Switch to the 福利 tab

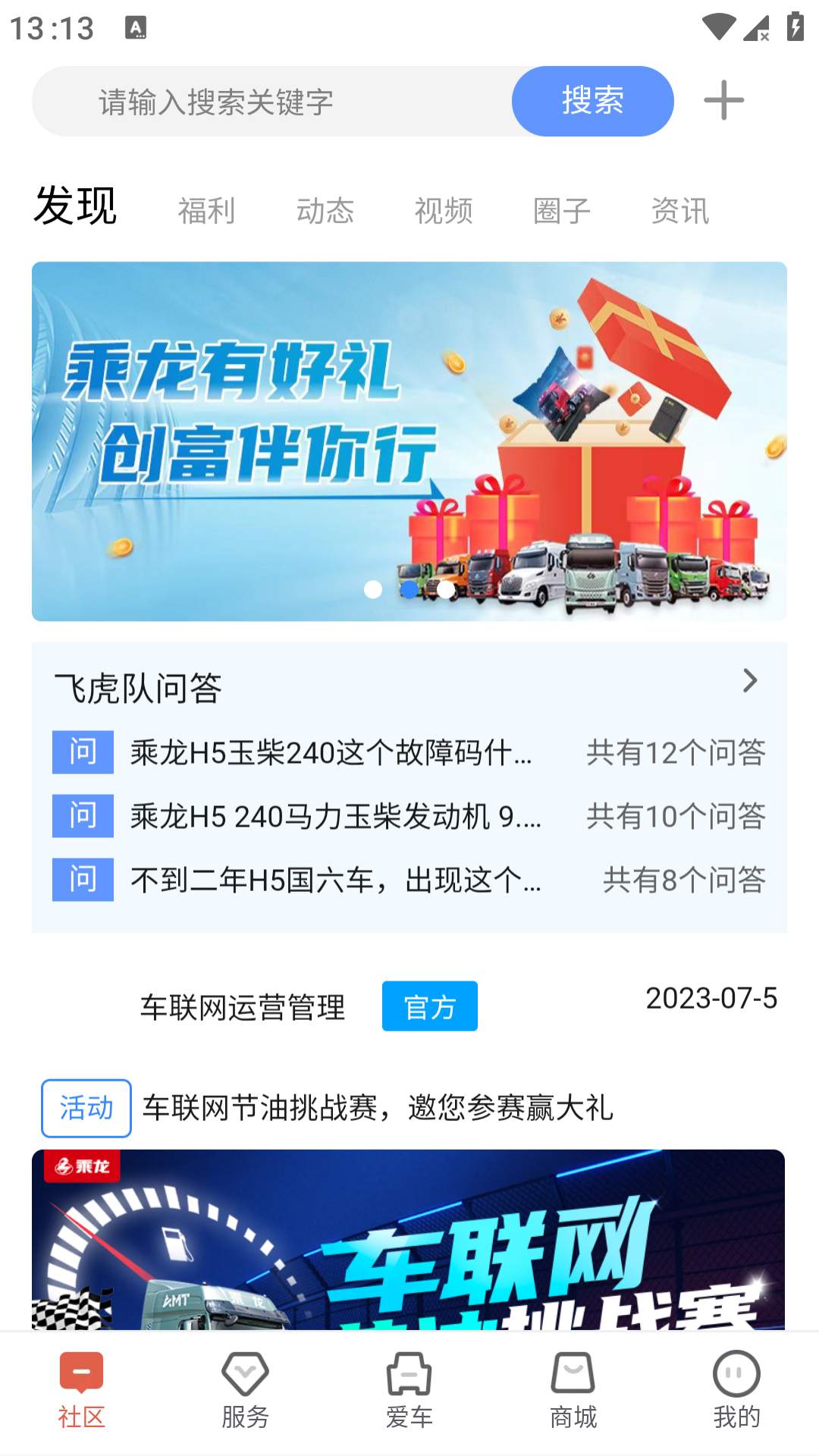click(207, 210)
